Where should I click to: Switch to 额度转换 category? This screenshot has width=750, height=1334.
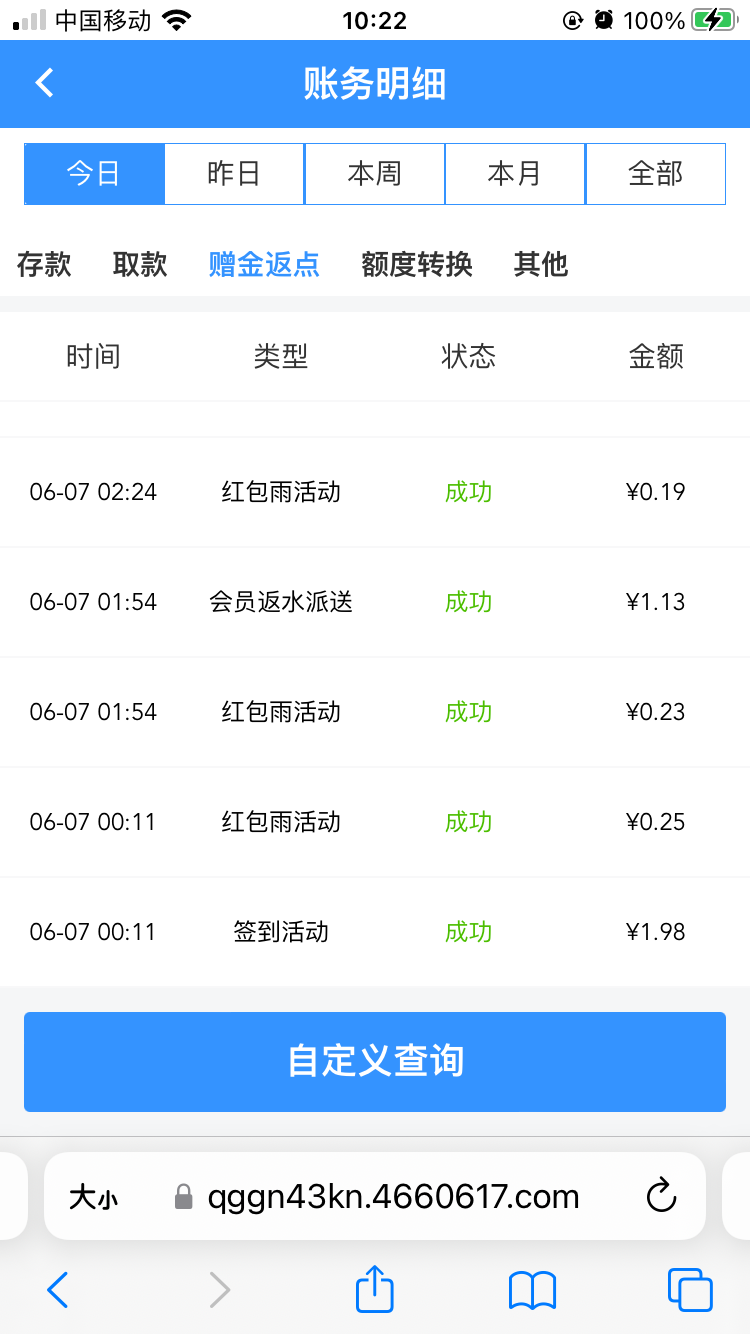pyautogui.click(x=416, y=264)
